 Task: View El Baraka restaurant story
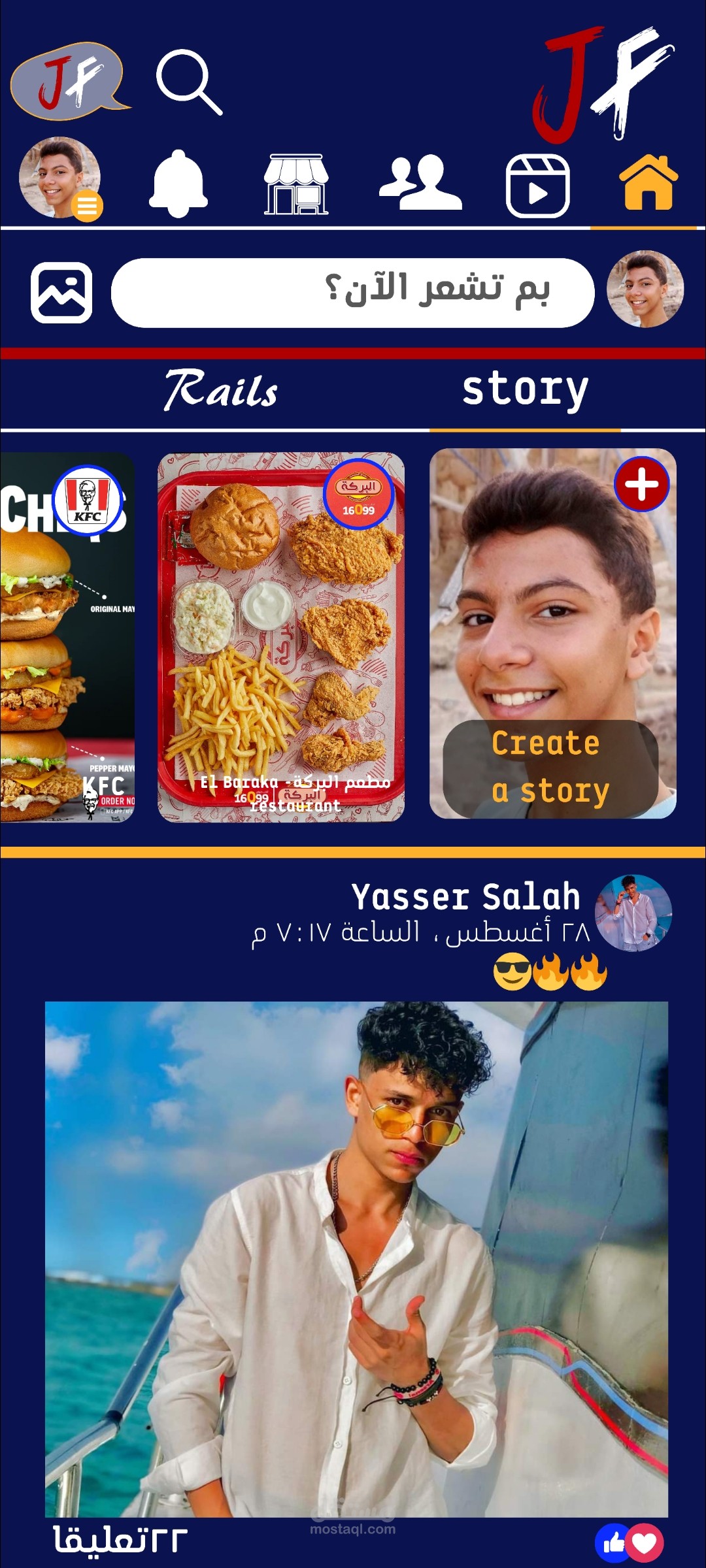coord(281,637)
